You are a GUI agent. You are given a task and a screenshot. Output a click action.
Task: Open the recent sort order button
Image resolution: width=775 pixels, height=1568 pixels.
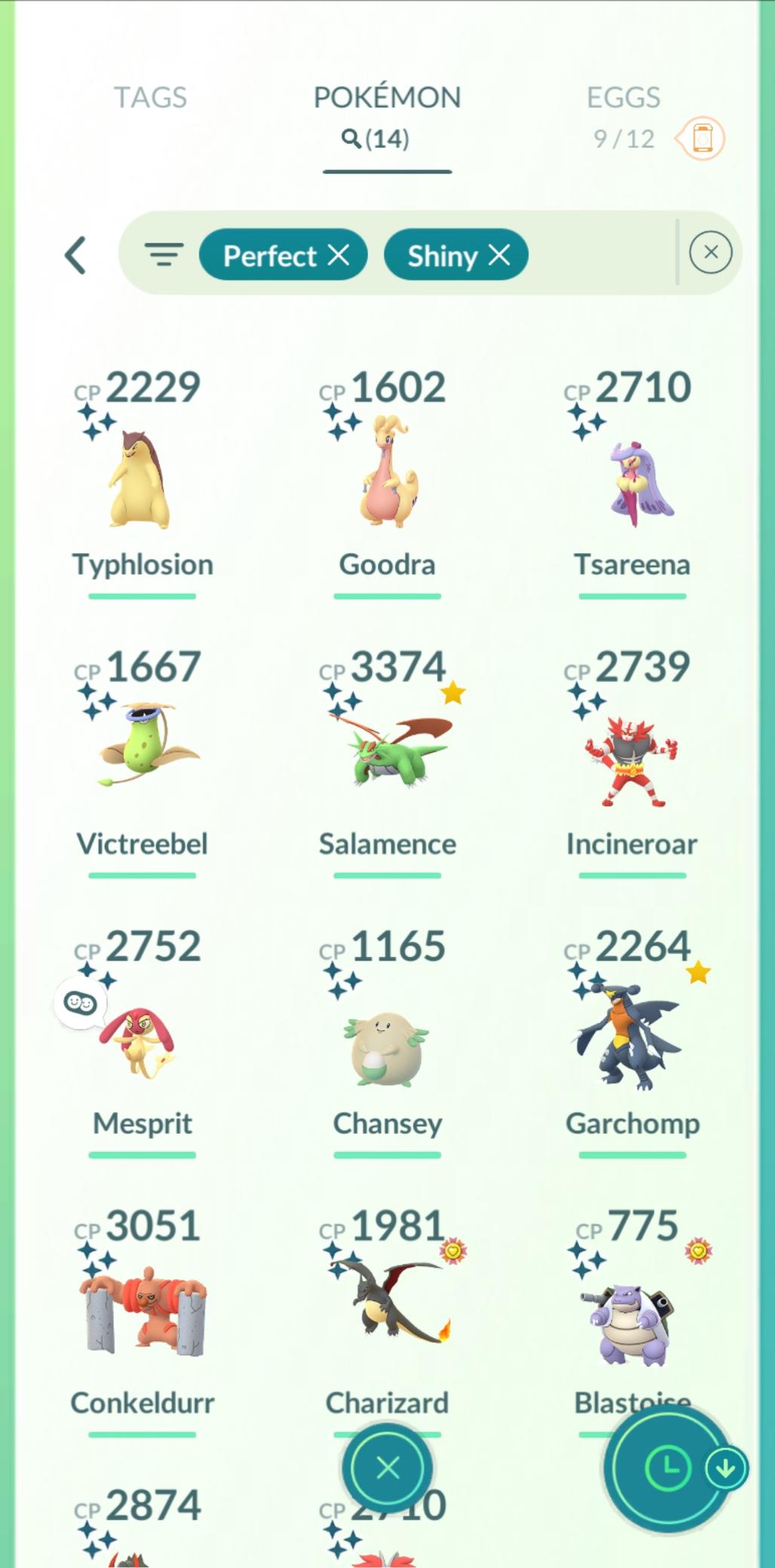tap(668, 1468)
